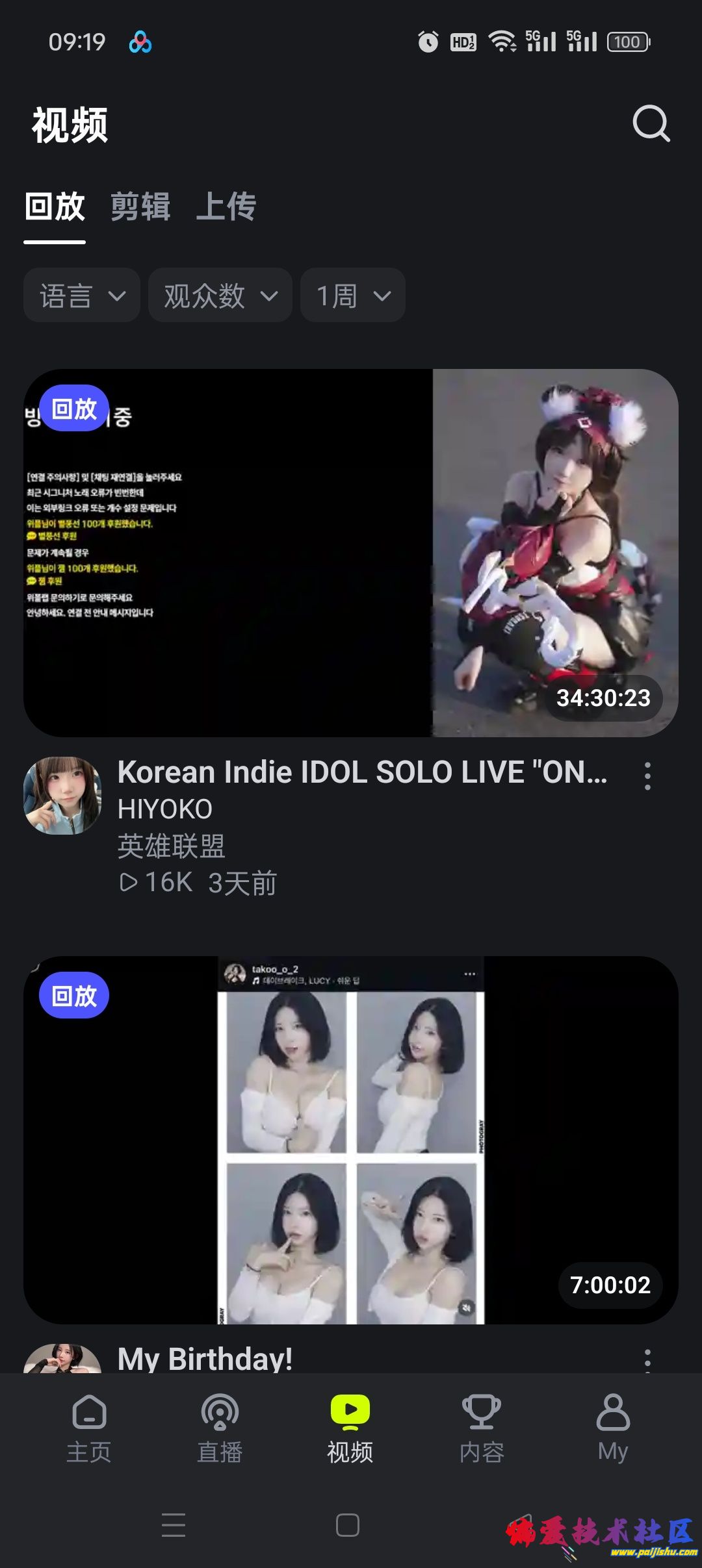702x1568 pixels.
Task: Expand the 语言 filter dropdown
Action: (x=82, y=296)
